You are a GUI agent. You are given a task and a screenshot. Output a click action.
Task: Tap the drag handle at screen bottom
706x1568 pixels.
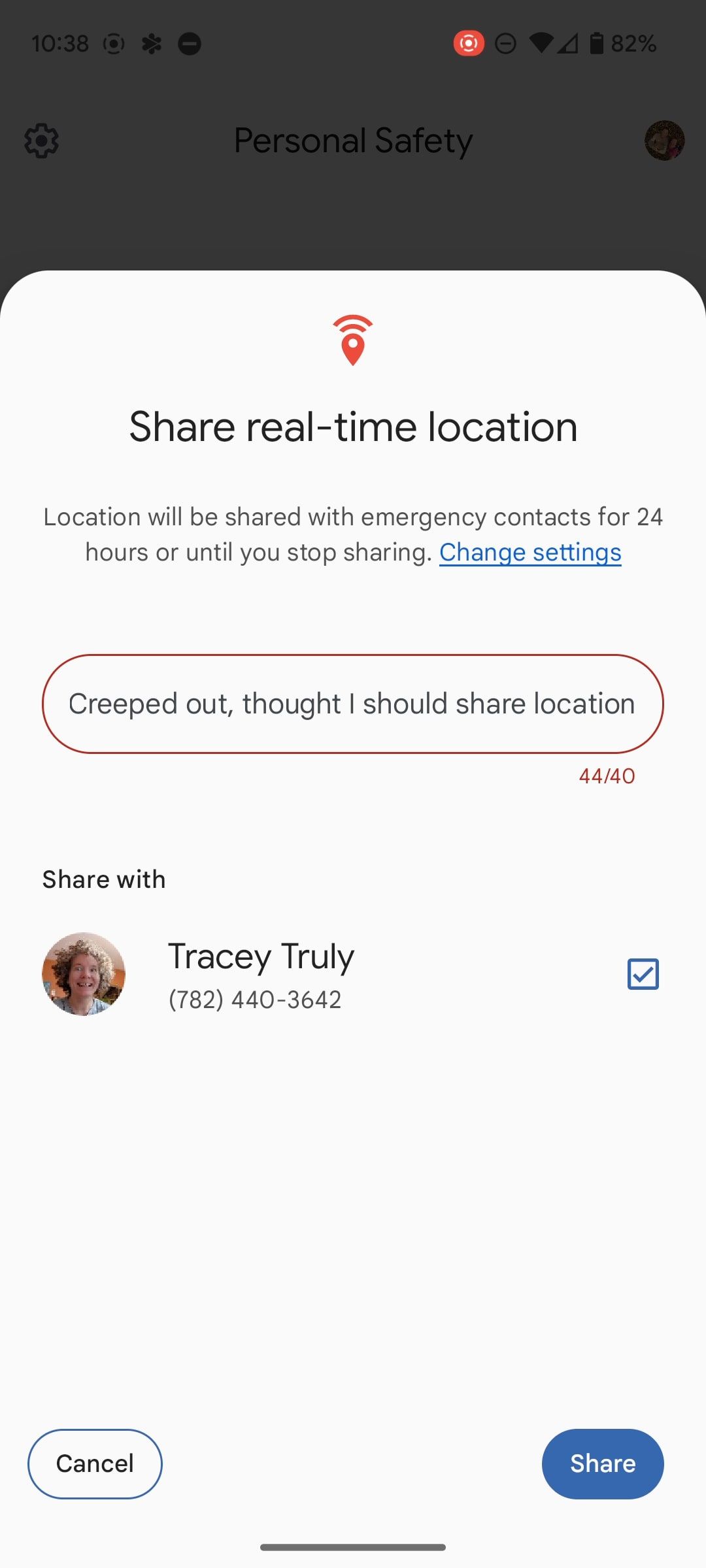pyautogui.click(x=353, y=1546)
